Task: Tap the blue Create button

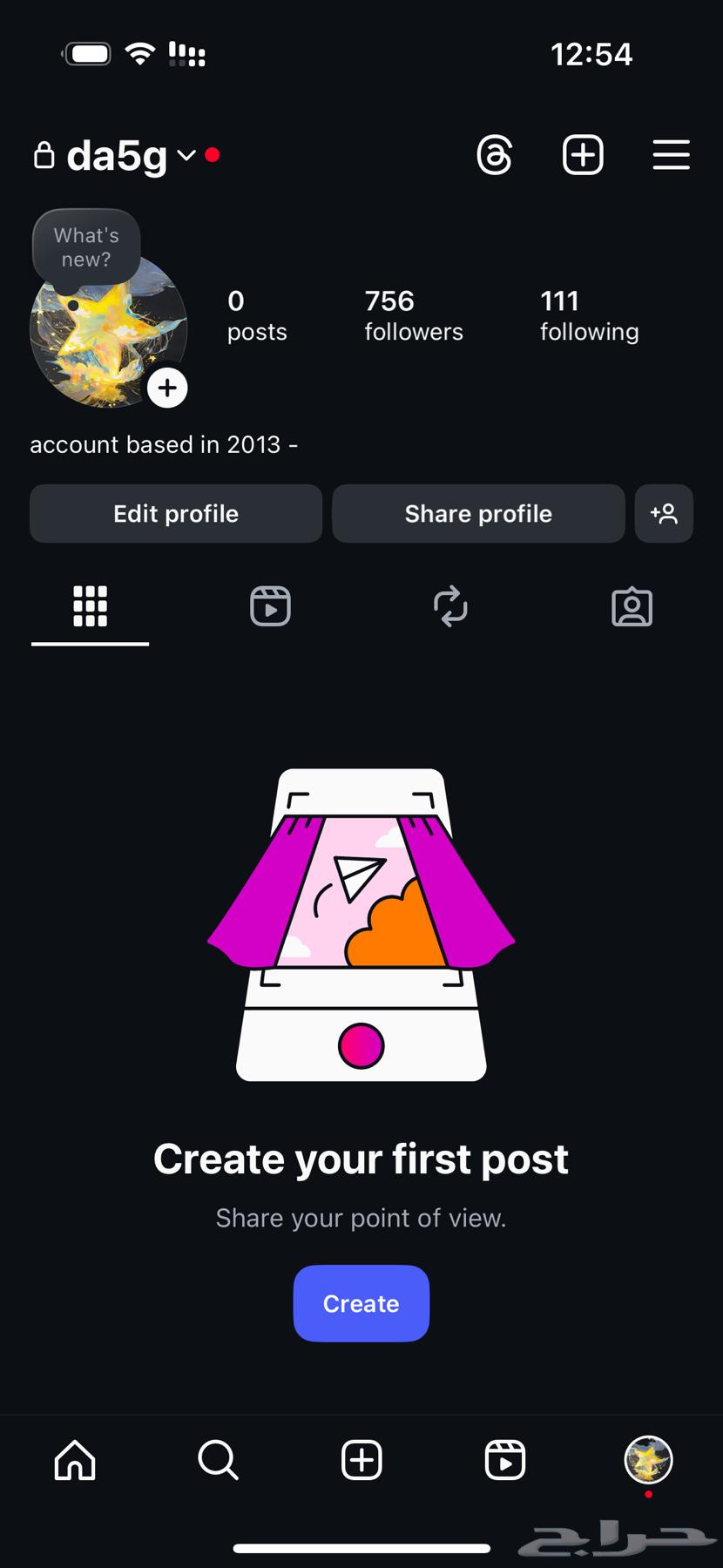Action: [x=361, y=1303]
